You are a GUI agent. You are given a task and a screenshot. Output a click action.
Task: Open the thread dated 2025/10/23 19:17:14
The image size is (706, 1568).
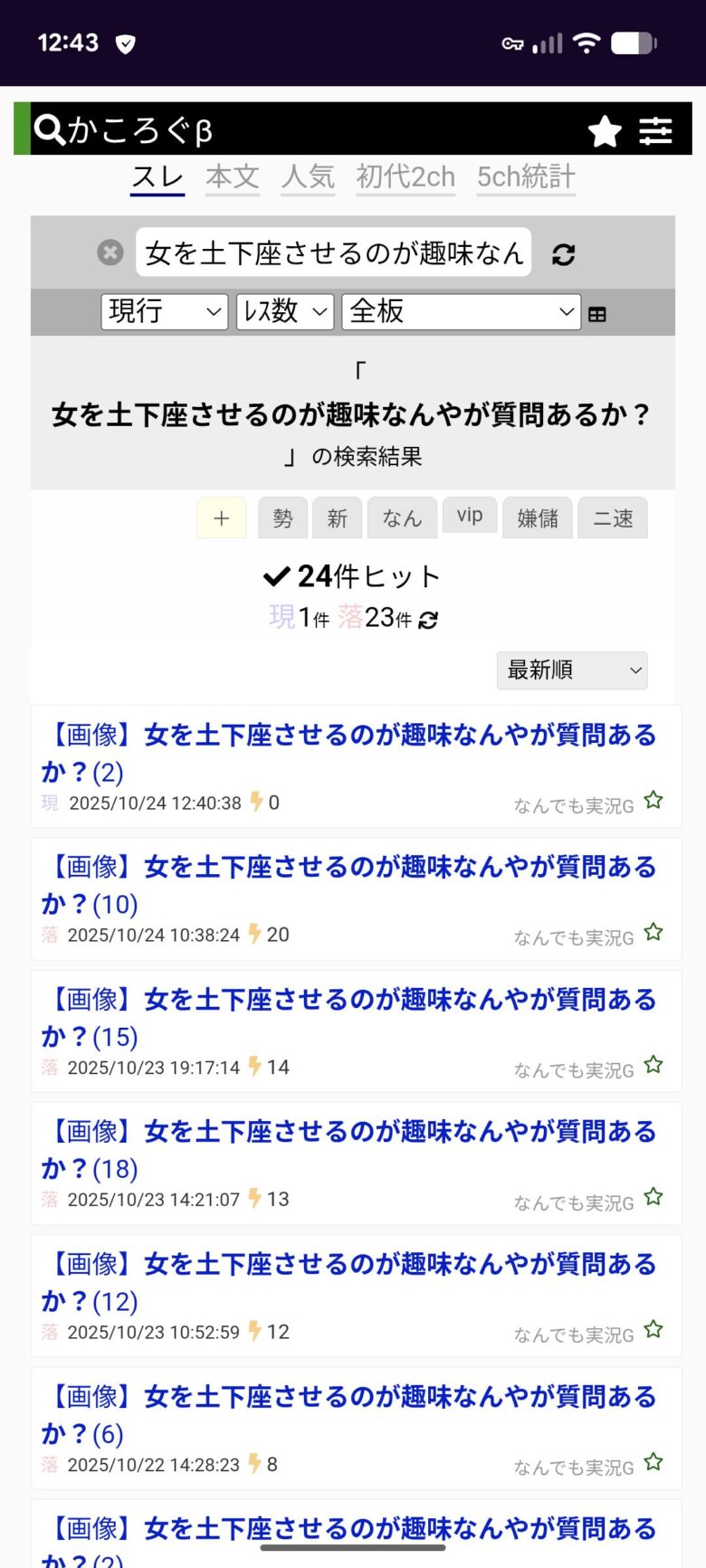pos(348,1017)
